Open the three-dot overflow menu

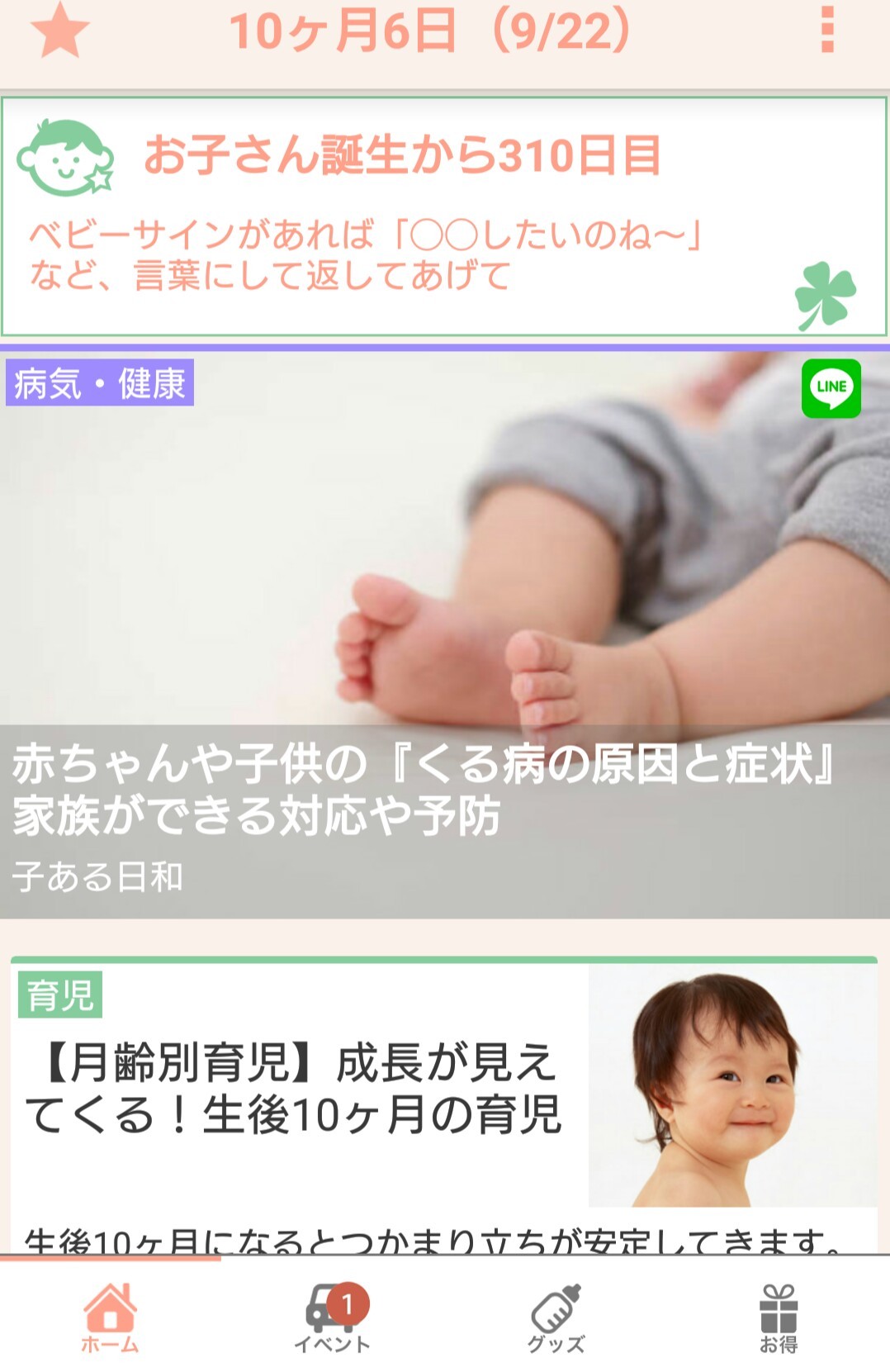pos(827,31)
